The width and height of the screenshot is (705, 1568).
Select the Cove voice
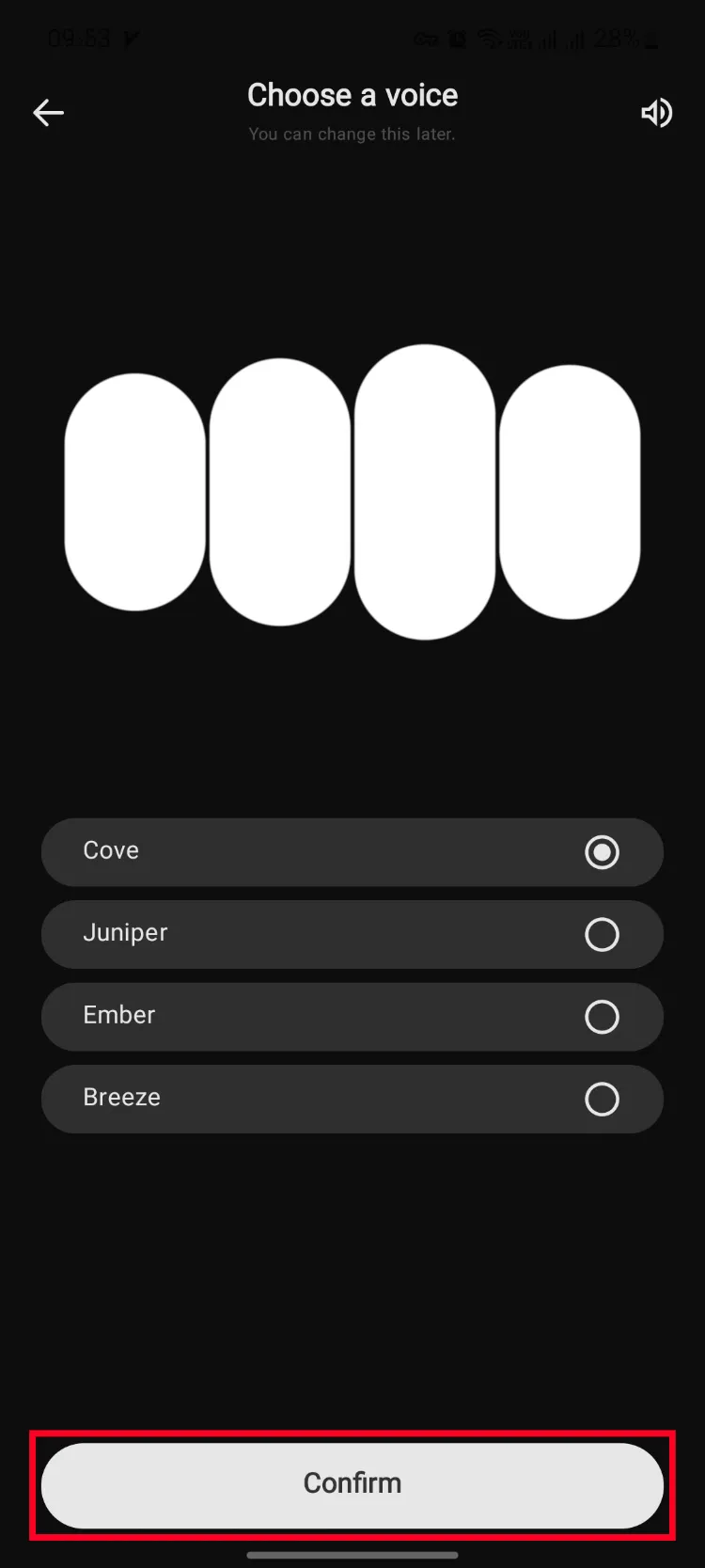[352, 852]
